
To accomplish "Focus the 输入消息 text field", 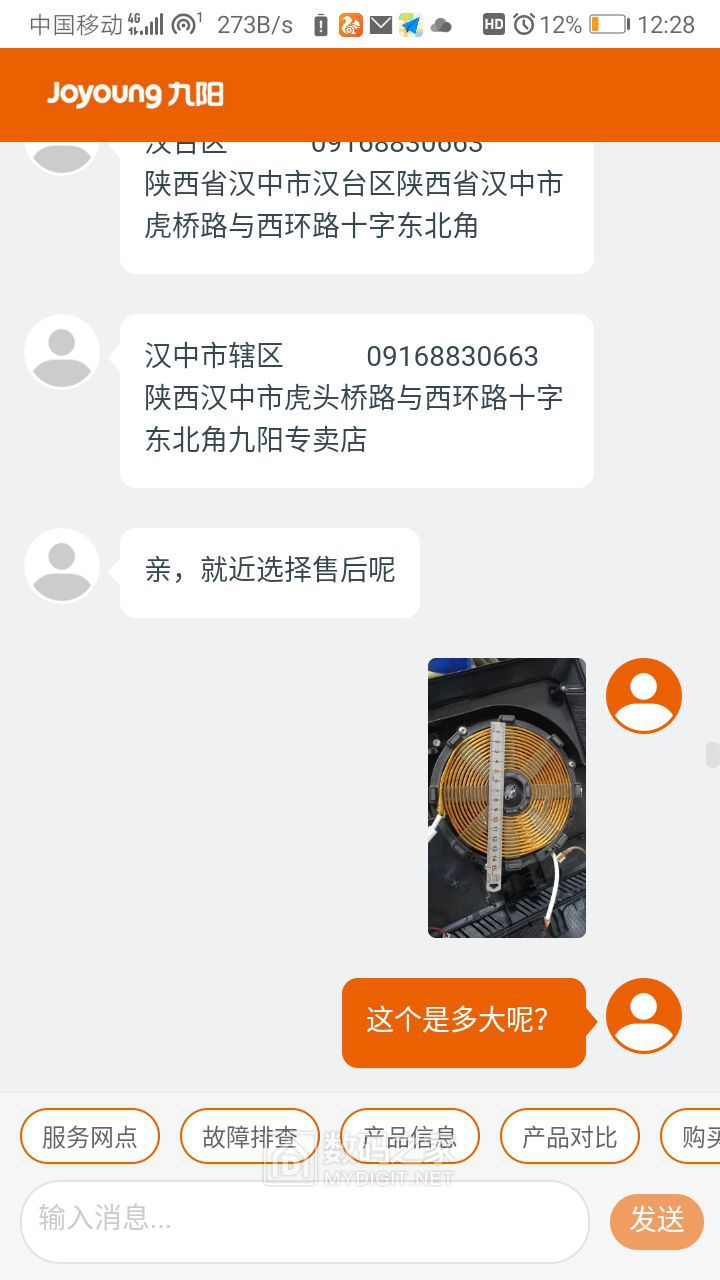I will point(304,1220).
